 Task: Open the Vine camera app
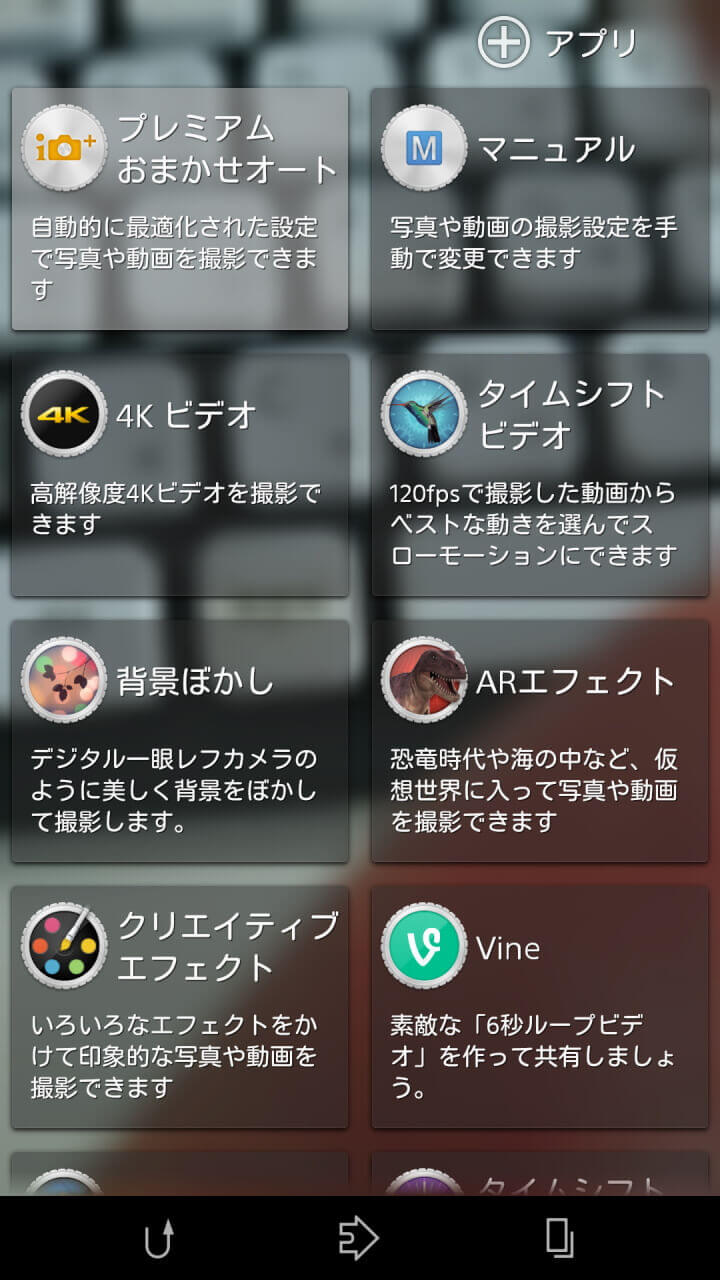539,1006
